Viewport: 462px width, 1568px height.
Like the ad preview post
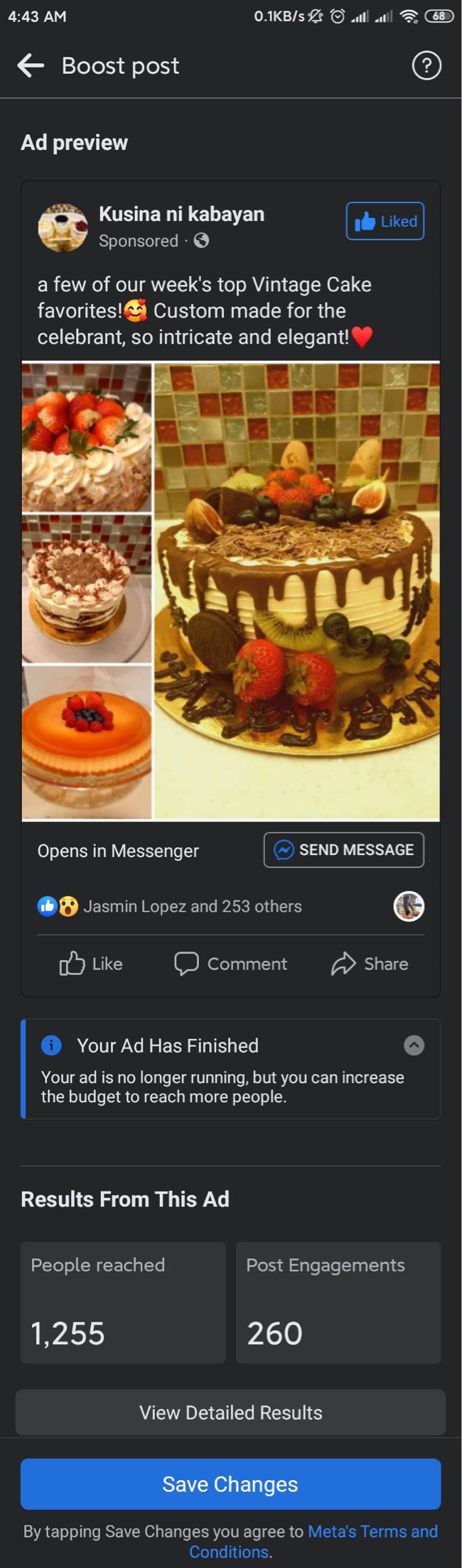coord(91,964)
